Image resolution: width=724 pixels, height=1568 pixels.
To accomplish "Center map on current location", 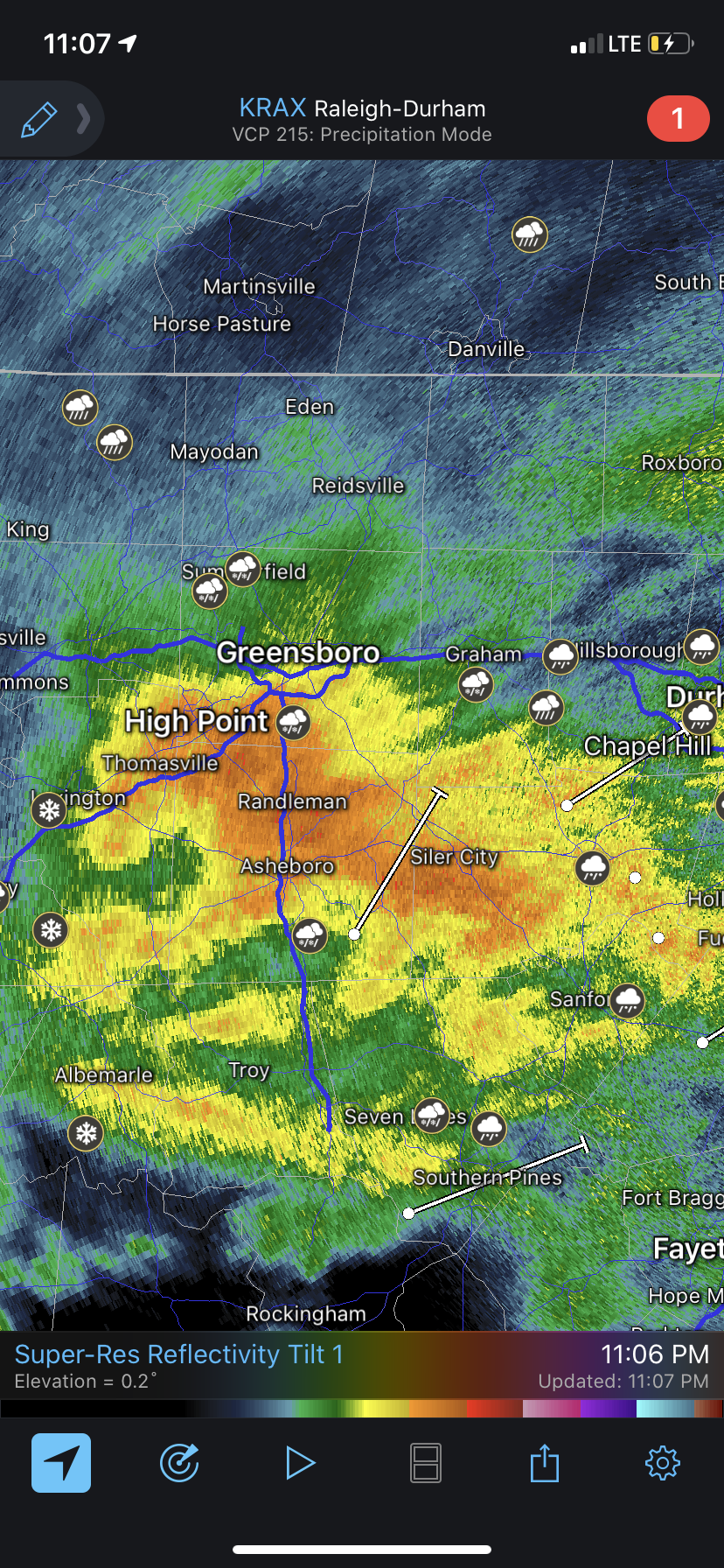I will (x=61, y=1462).
